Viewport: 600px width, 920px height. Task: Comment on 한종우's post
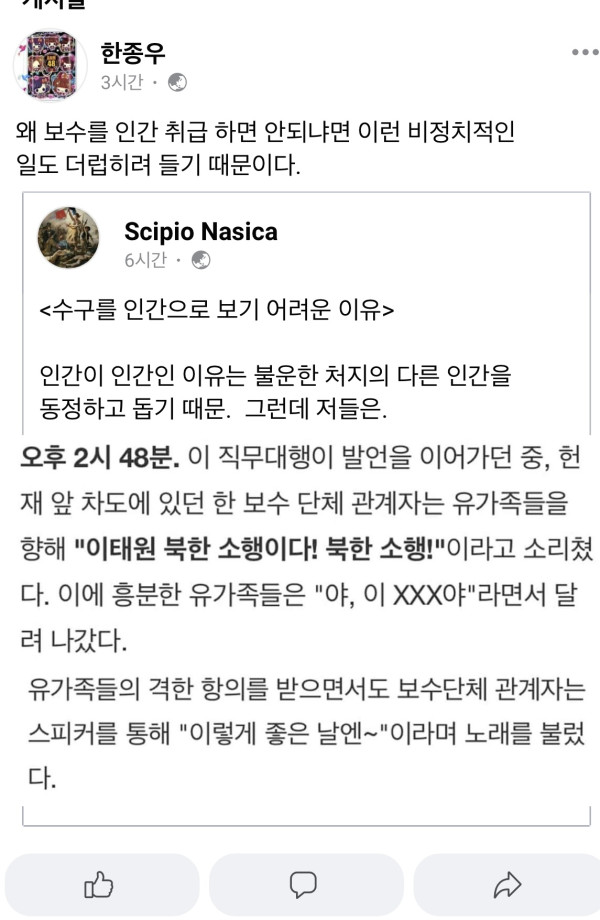click(303, 884)
